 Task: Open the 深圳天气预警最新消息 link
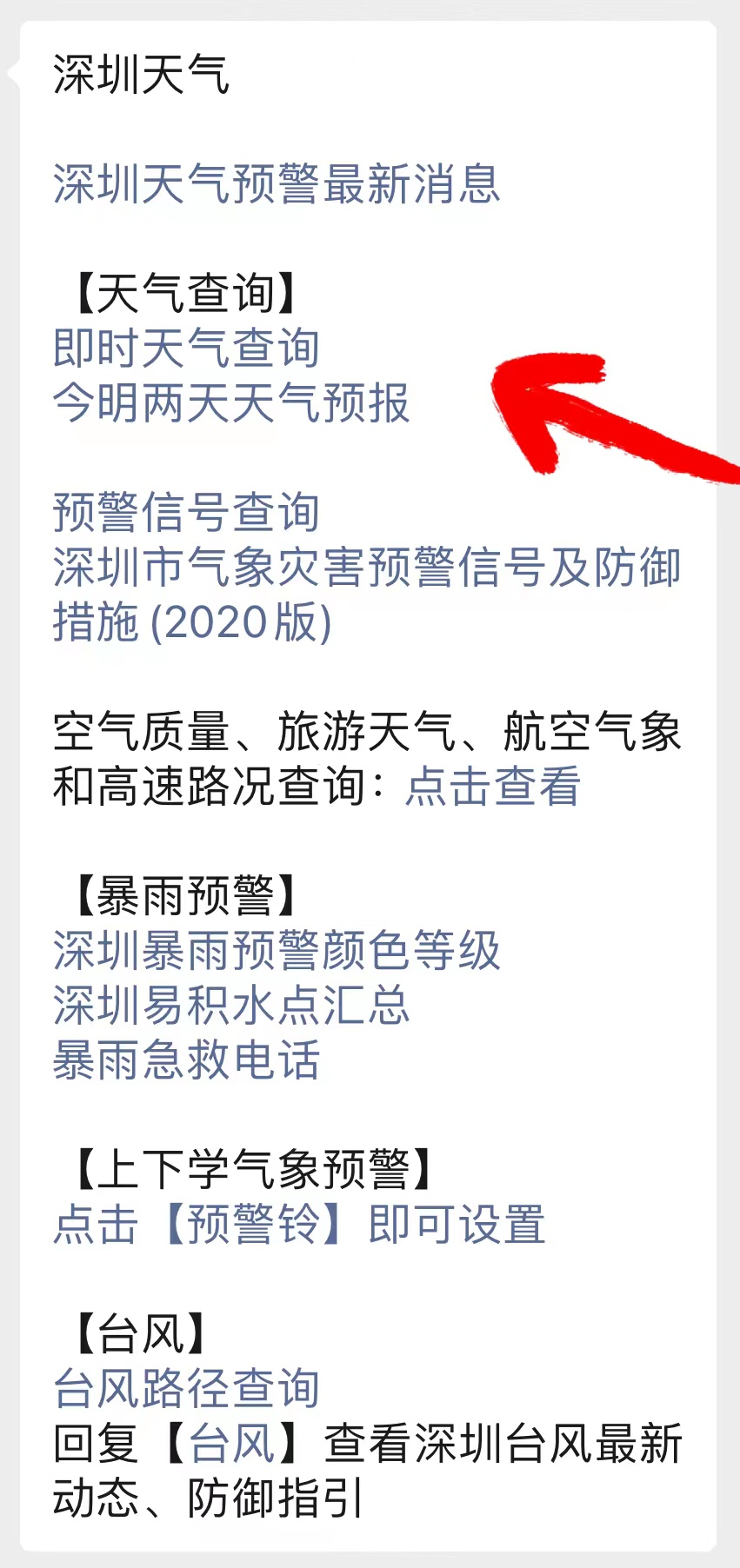(277, 184)
